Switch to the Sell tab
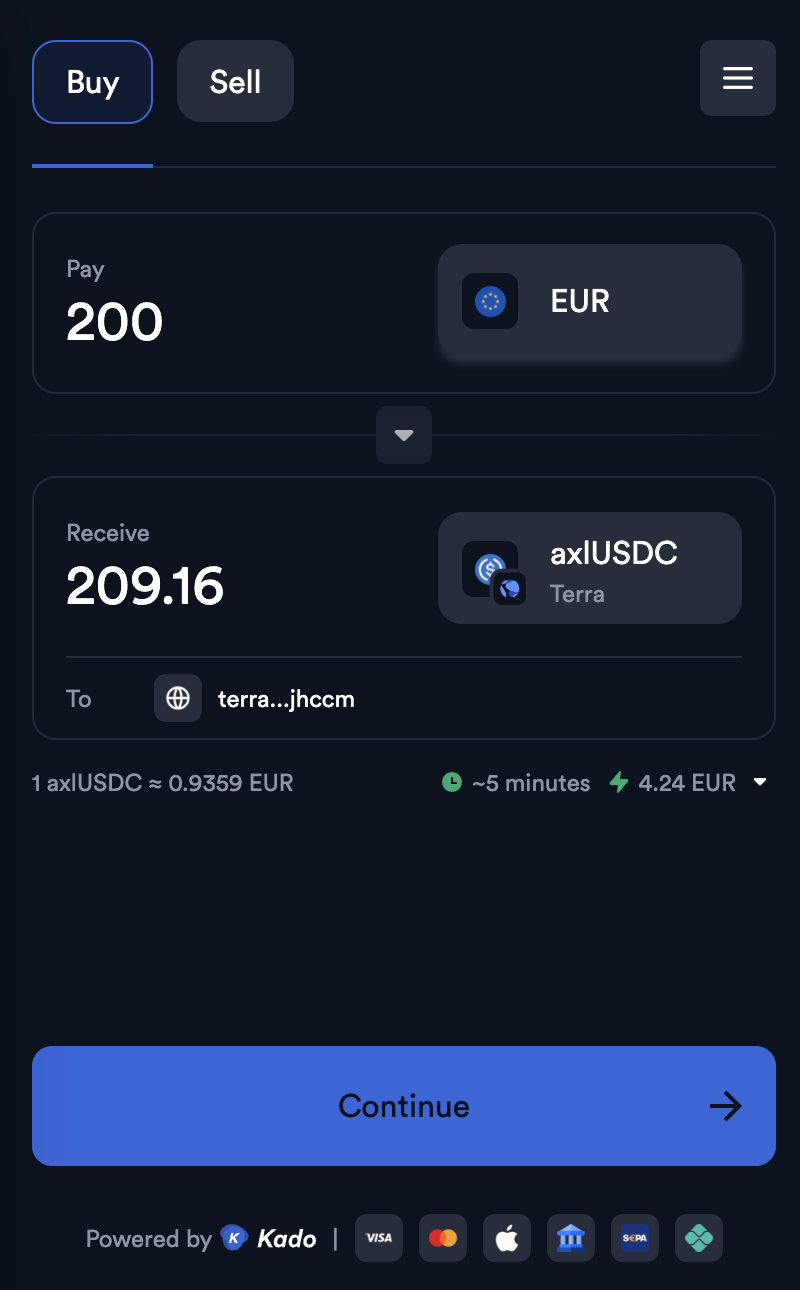800x1290 pixels. point(235,82)
